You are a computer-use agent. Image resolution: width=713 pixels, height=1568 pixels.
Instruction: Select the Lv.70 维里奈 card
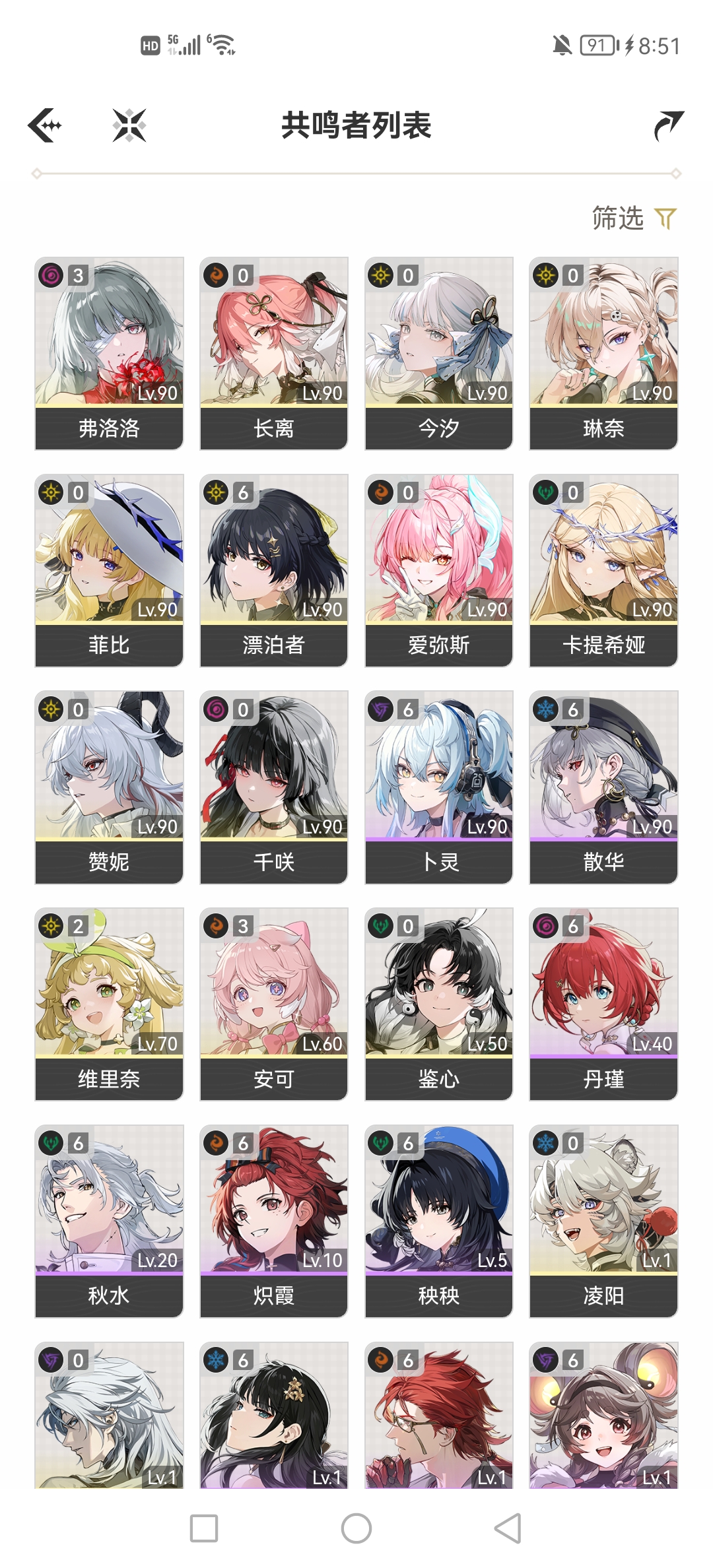tap(109, 1004)
